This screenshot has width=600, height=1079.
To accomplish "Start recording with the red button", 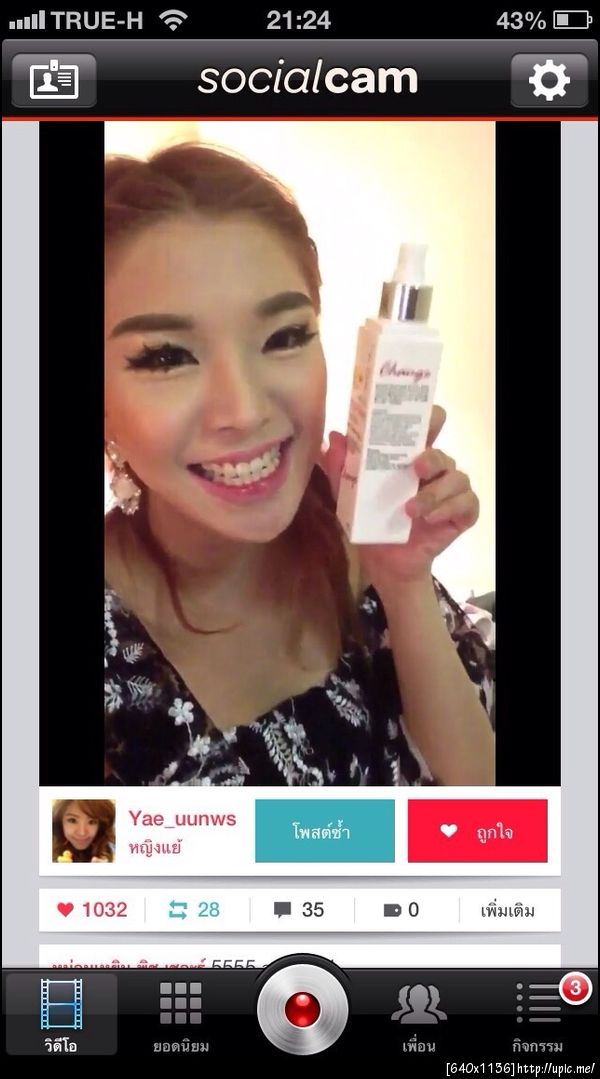I will pos(301,1012).
